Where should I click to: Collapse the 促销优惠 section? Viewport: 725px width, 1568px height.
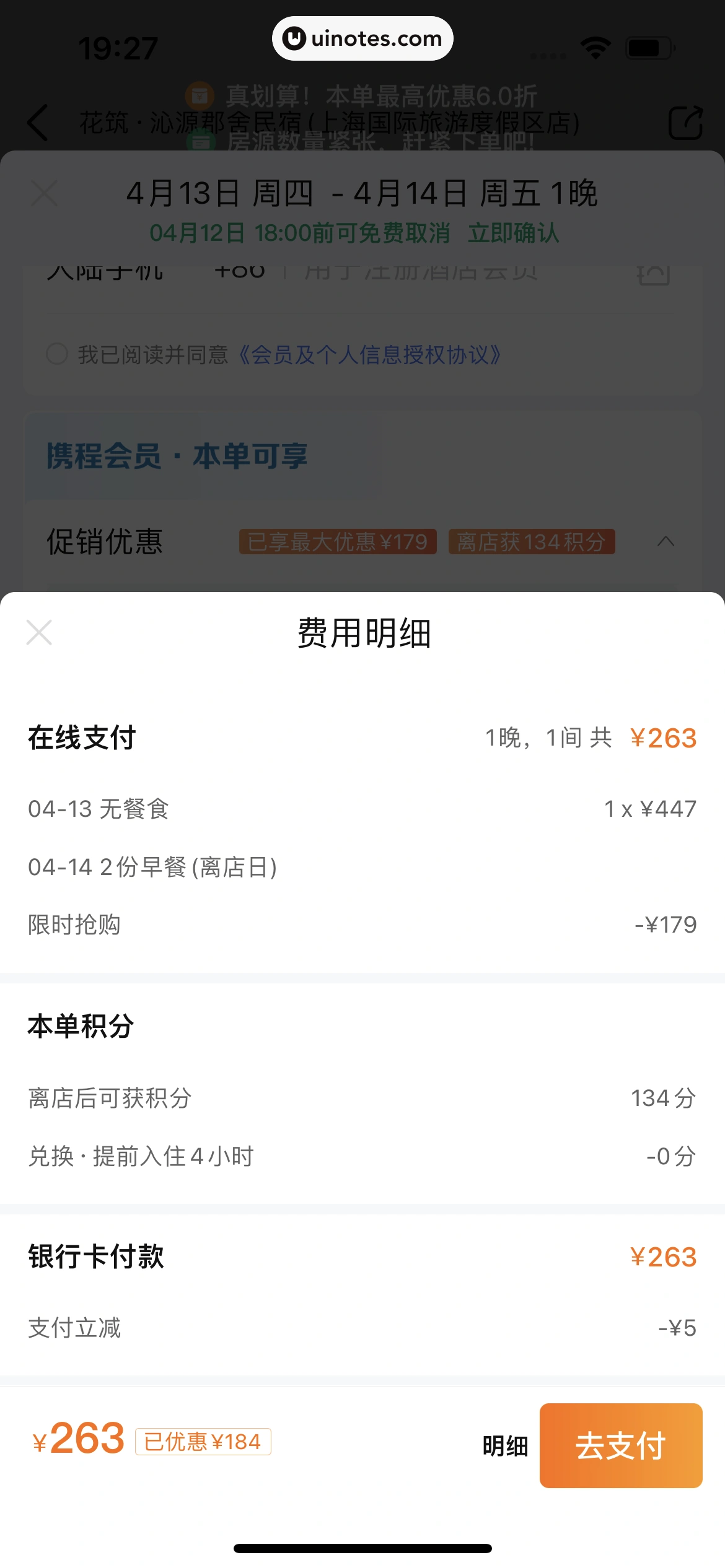[x=666, y=541]
